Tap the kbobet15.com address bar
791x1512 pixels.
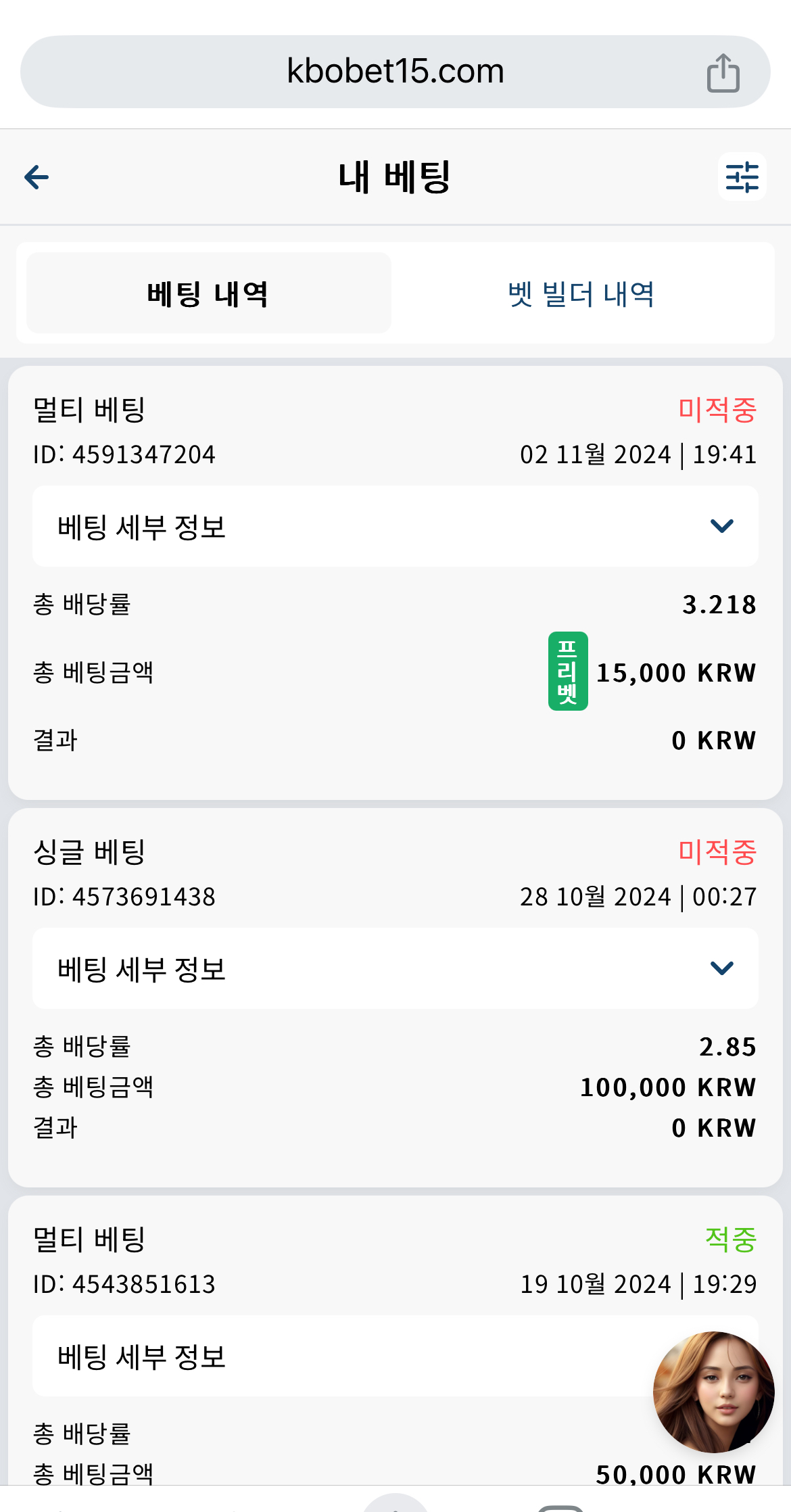(395, 72)
